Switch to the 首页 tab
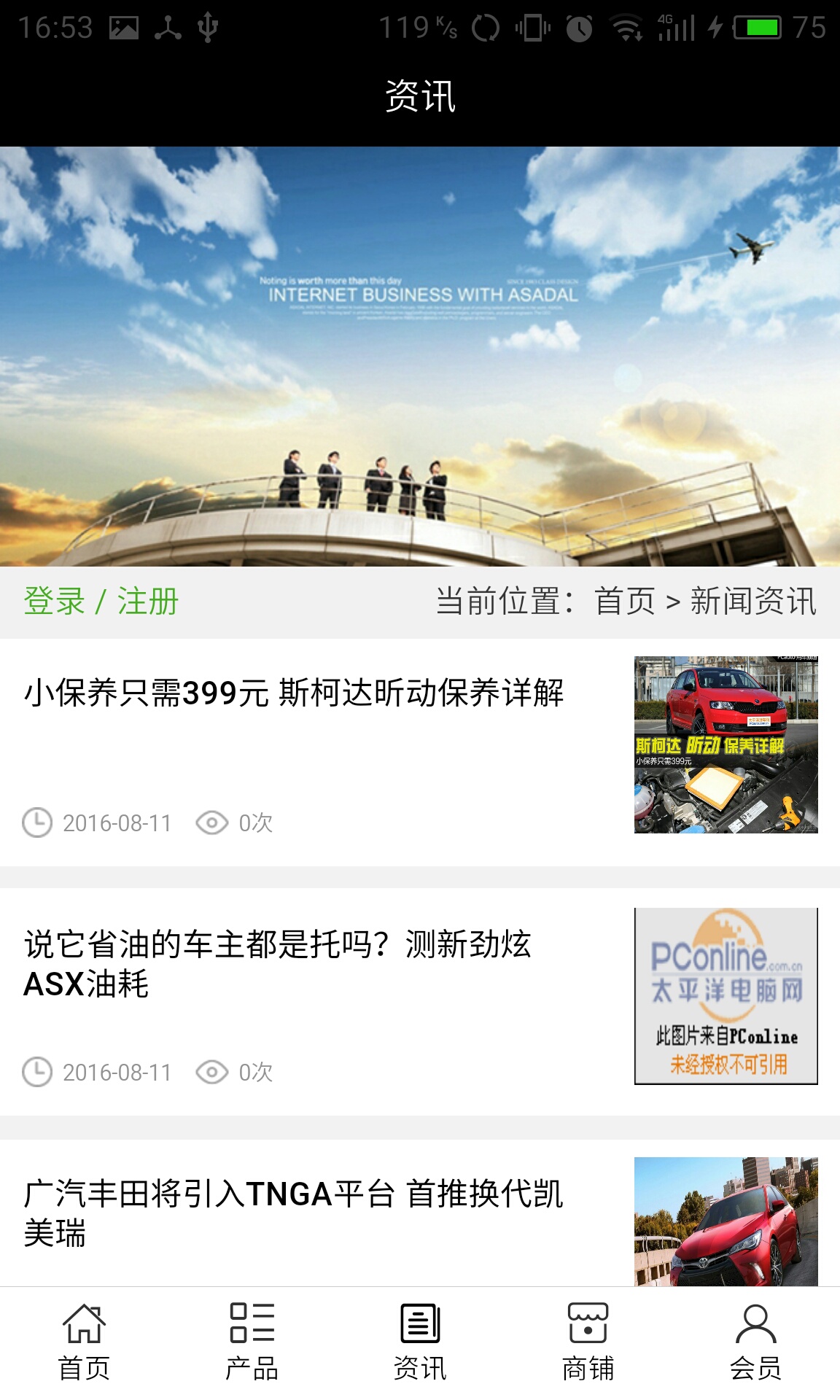Viewport: 840px width, 1400px height. click(x=84, y=1342)
